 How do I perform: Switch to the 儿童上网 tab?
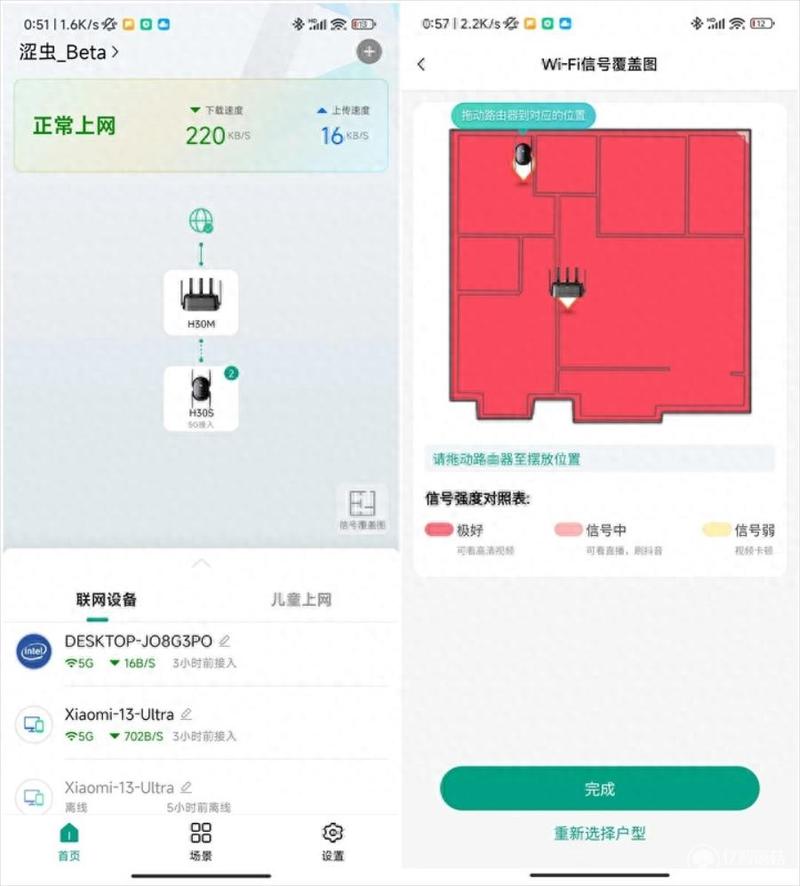[x=301, y=600]
